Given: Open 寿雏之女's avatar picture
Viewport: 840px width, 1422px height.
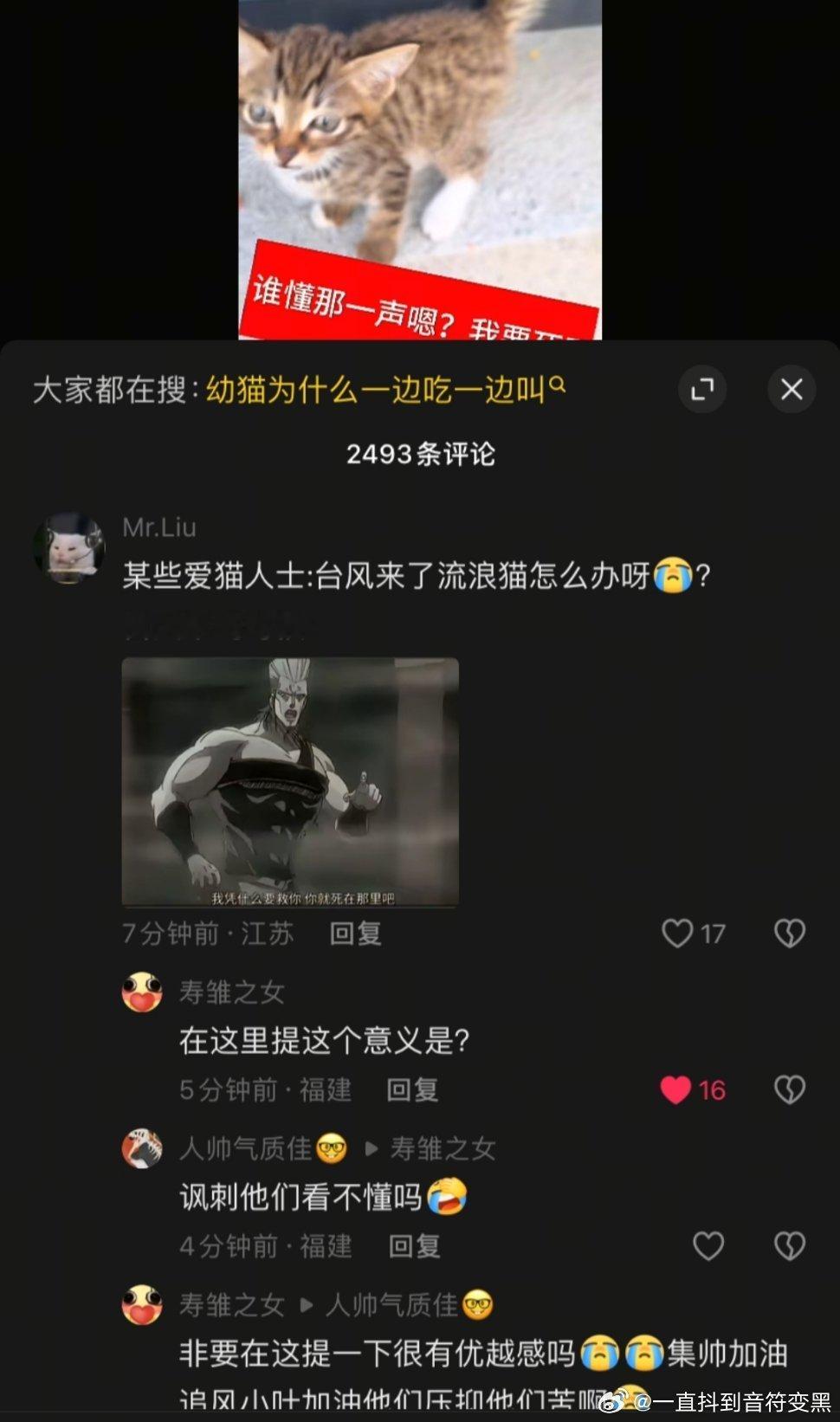Looking at the screenshot, I should click(x=140, y=994).
